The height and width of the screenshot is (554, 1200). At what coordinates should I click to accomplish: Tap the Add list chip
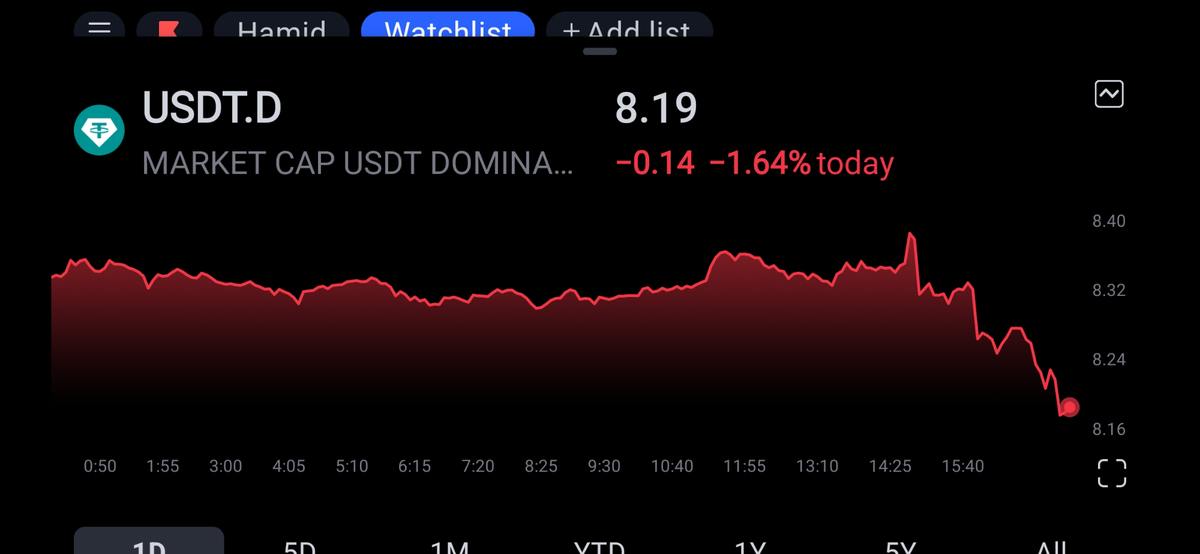click(x=627, y=28)
